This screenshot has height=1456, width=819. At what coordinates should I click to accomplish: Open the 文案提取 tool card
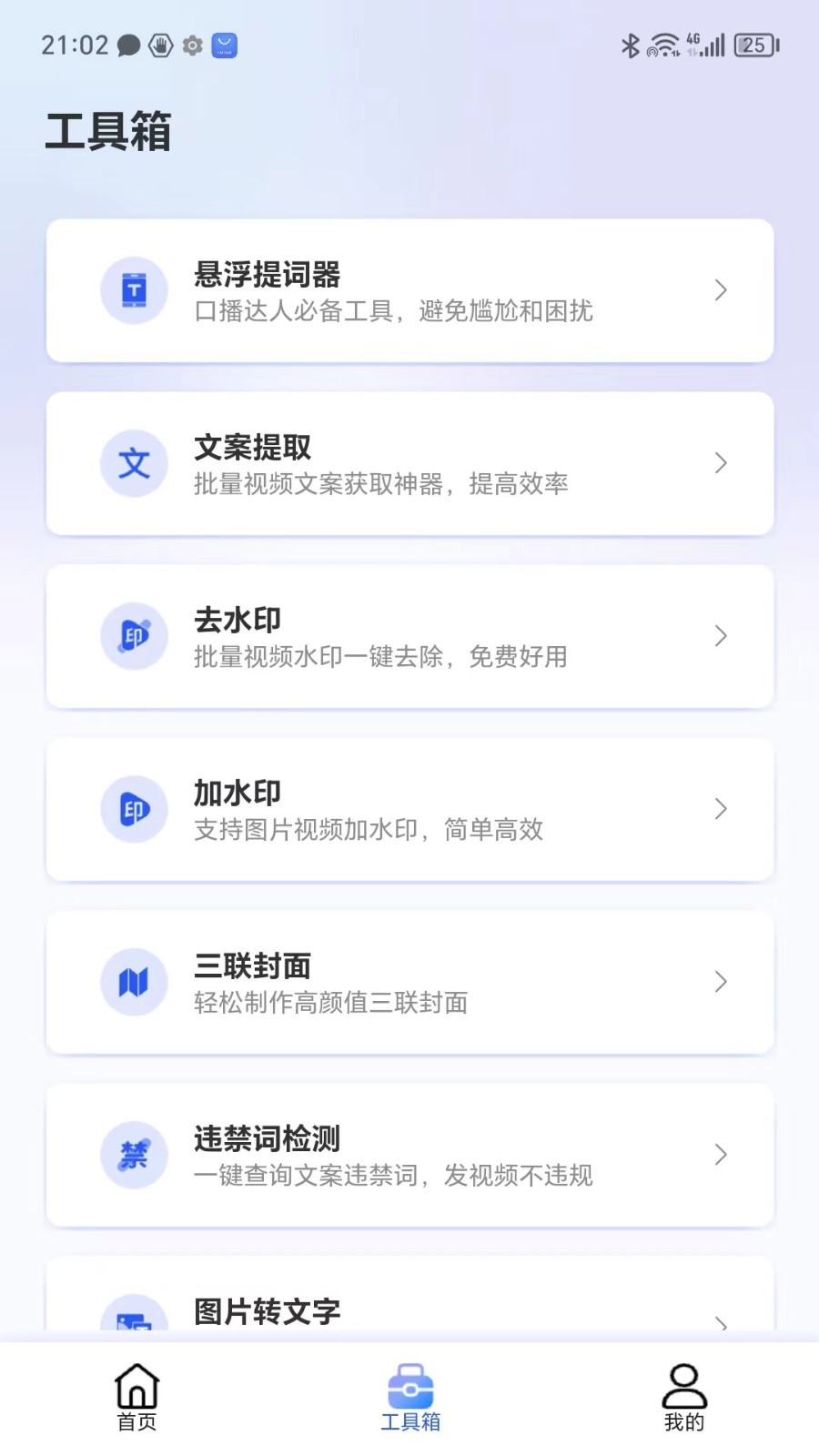pos(409,463)
